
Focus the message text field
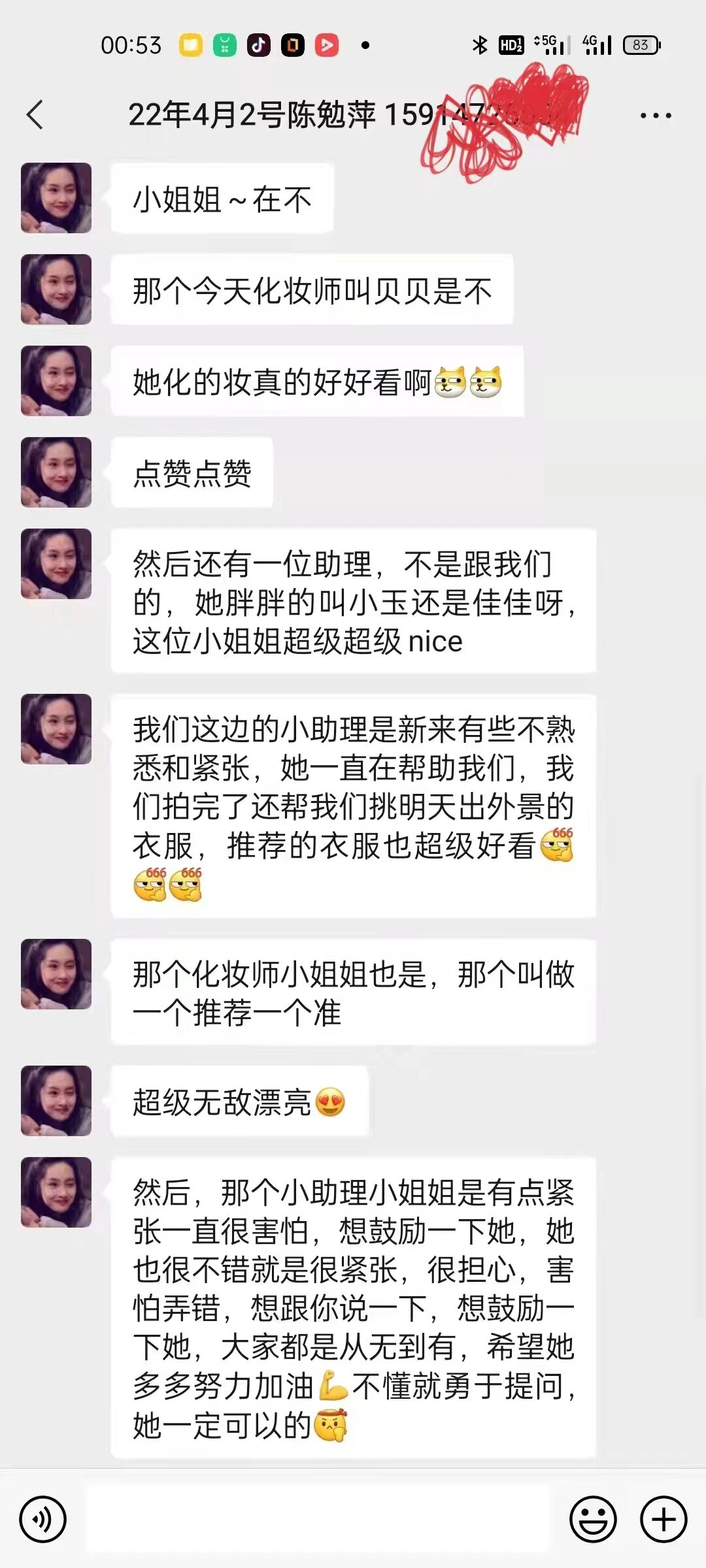click(x=317, y=1520)
